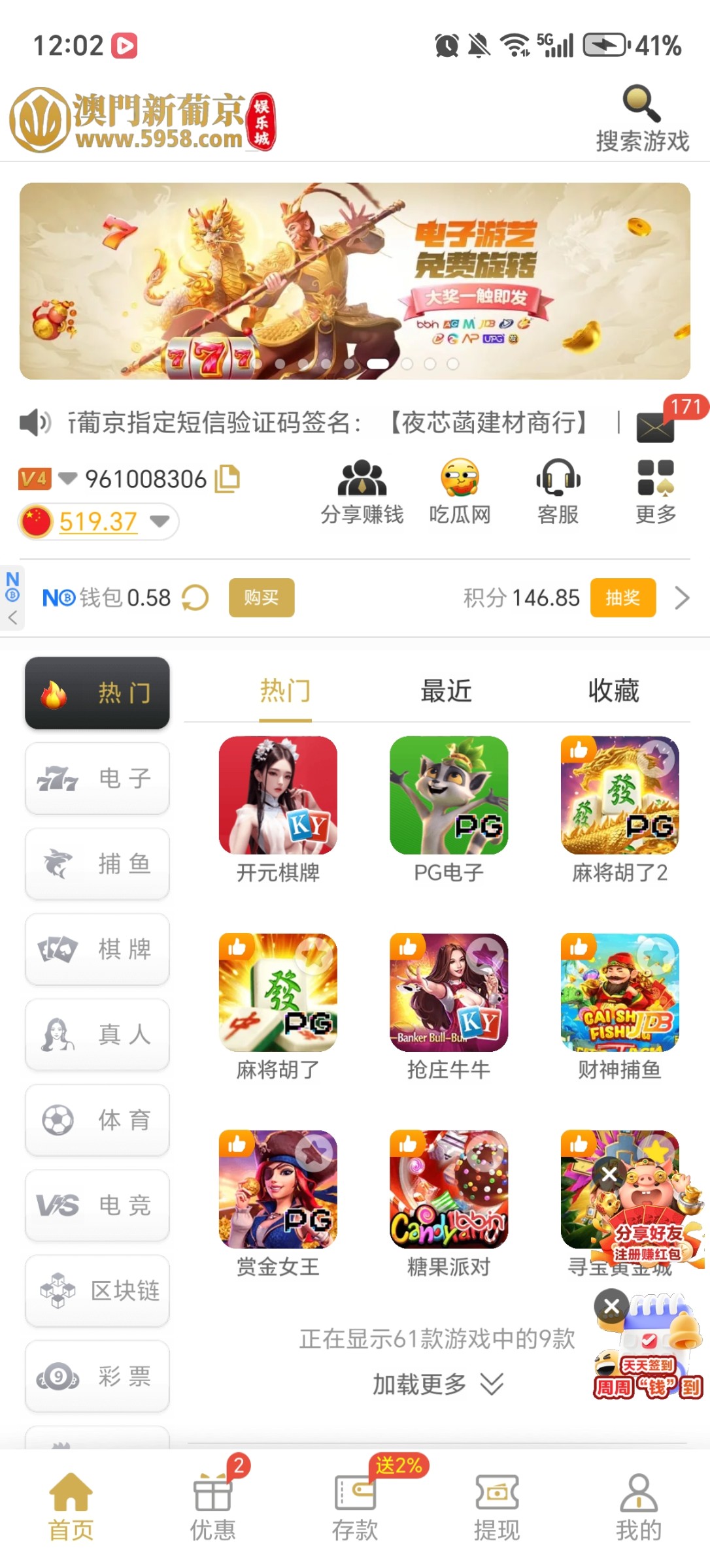Refresh the NO钱包 balance

195,597
